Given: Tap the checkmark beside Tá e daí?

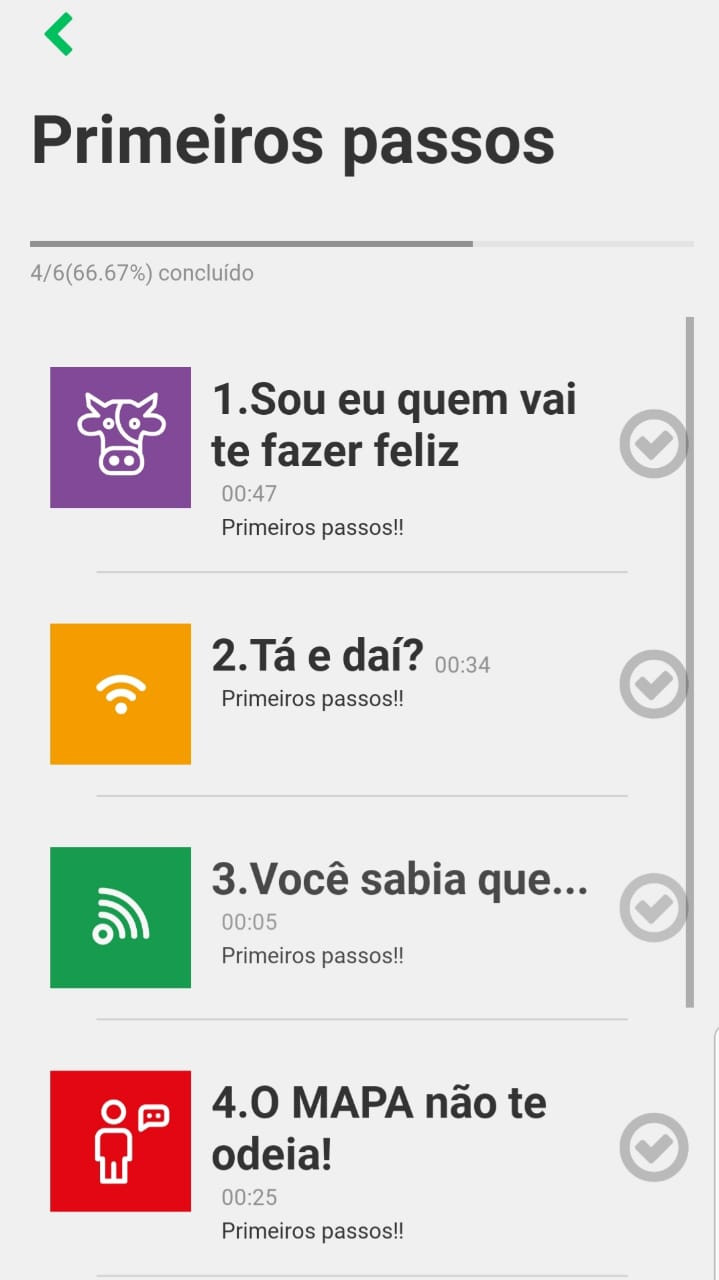Looking at the screenshot, I should coord(654,684).
